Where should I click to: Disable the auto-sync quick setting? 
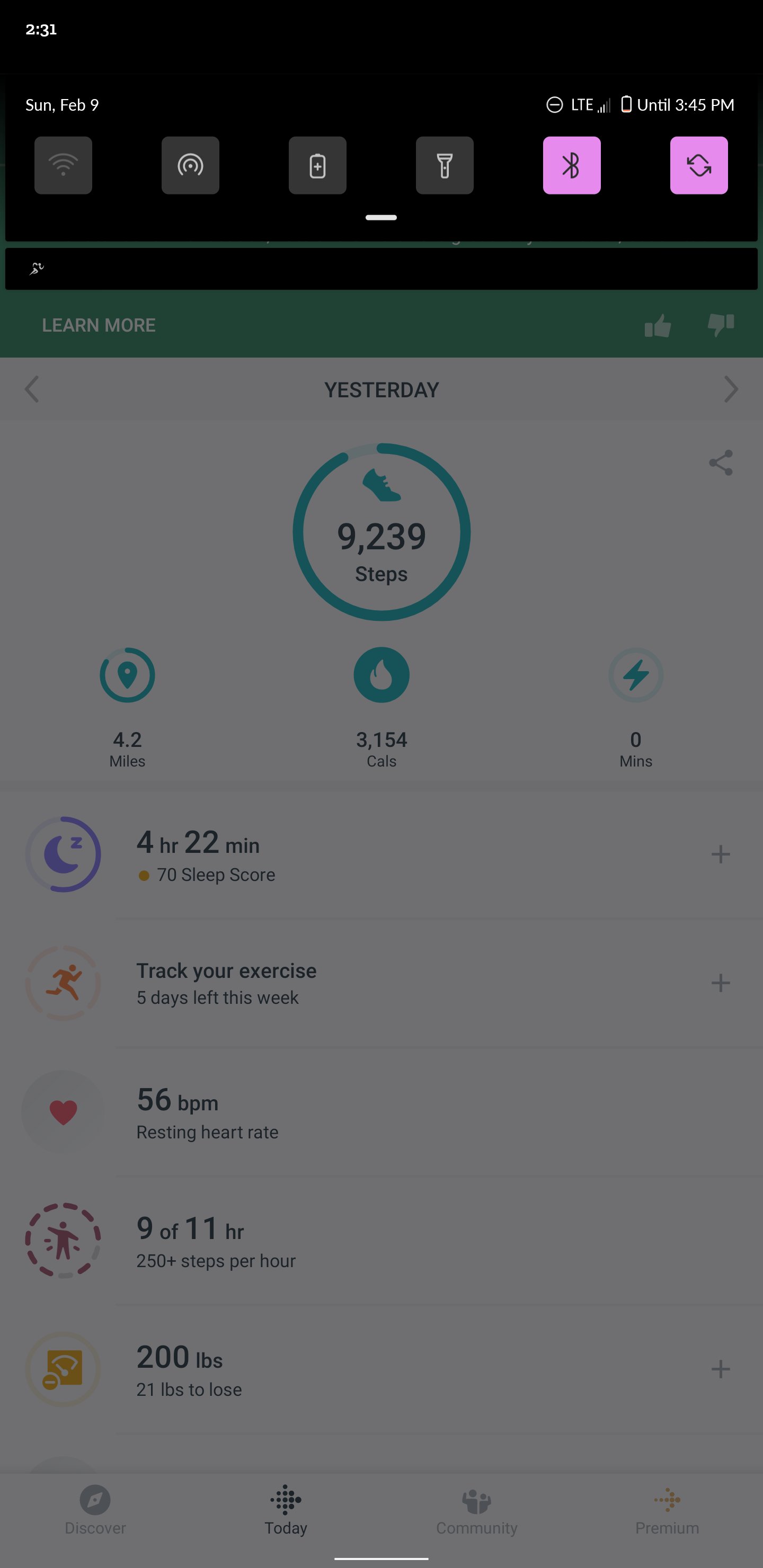[x=698, y=166]
